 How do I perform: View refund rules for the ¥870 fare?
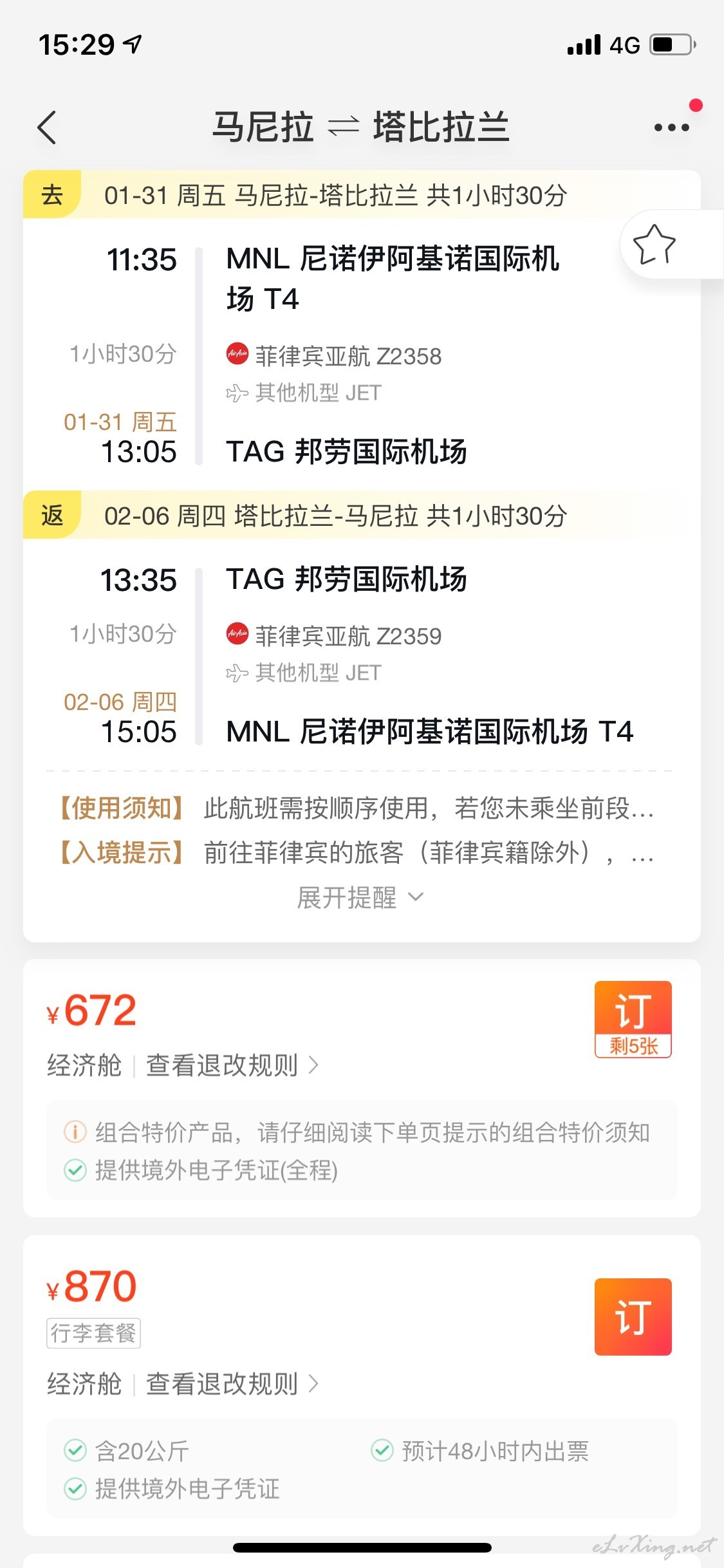[x=232, y=1383]
